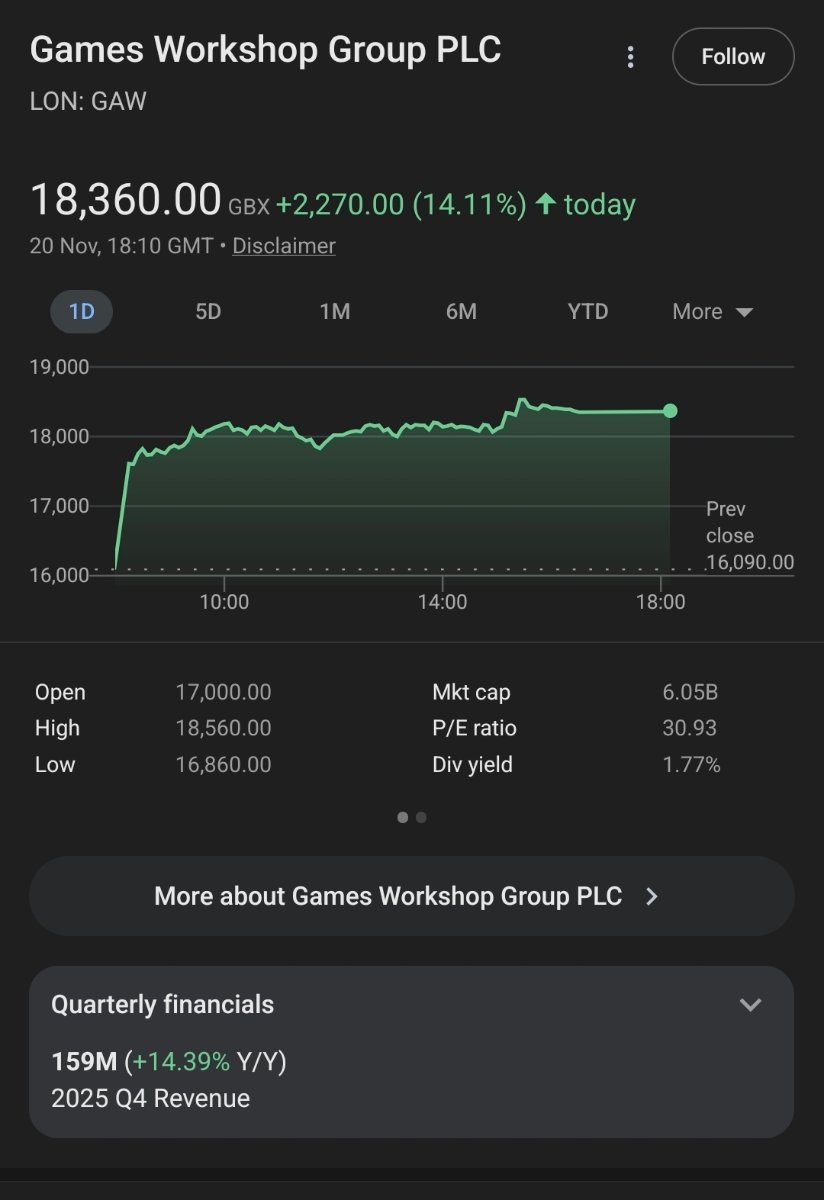This screenshot has height=1200, width=824.
Task: Open the three-dot overflow menu
Action: [630, 57]
